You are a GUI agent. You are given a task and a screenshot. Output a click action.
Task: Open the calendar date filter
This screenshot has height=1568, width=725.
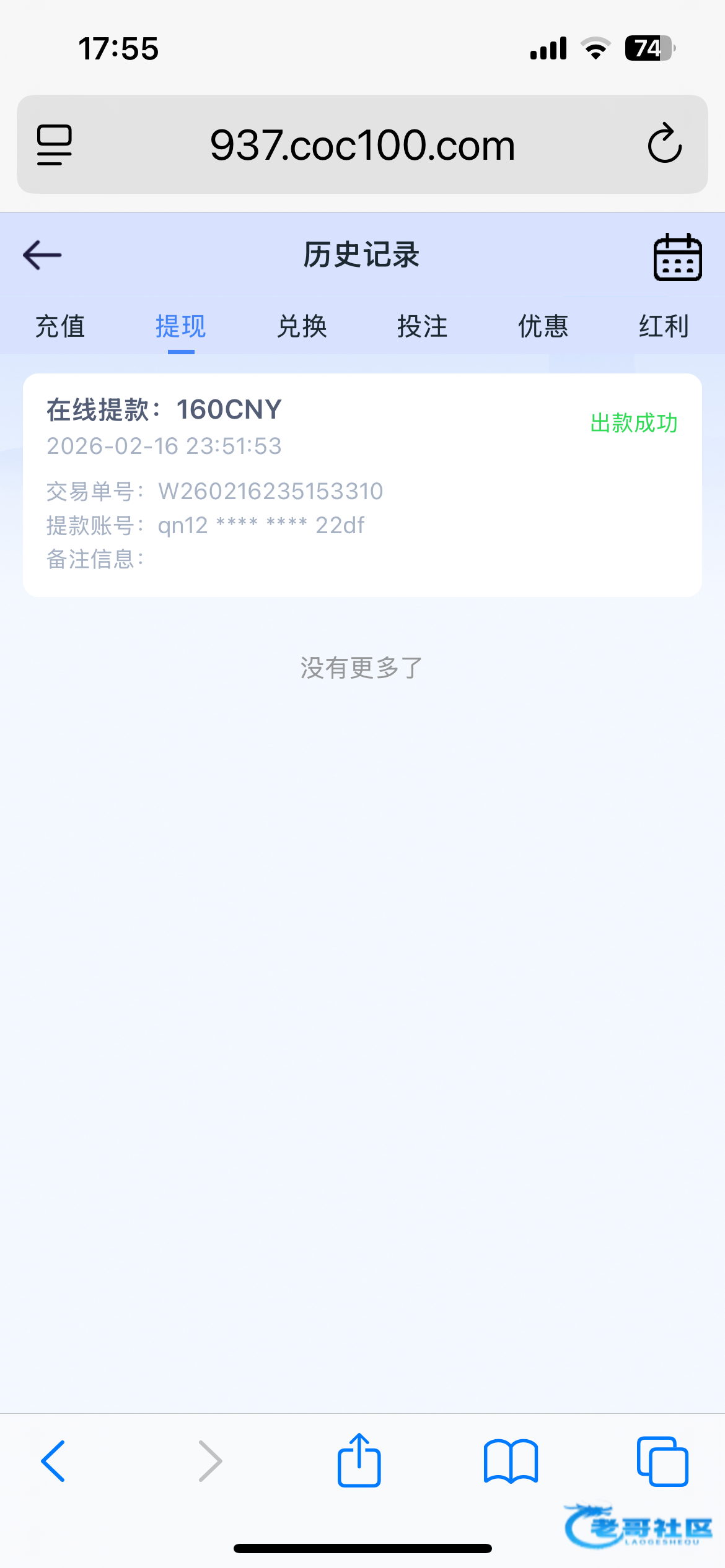pos(677,257)
